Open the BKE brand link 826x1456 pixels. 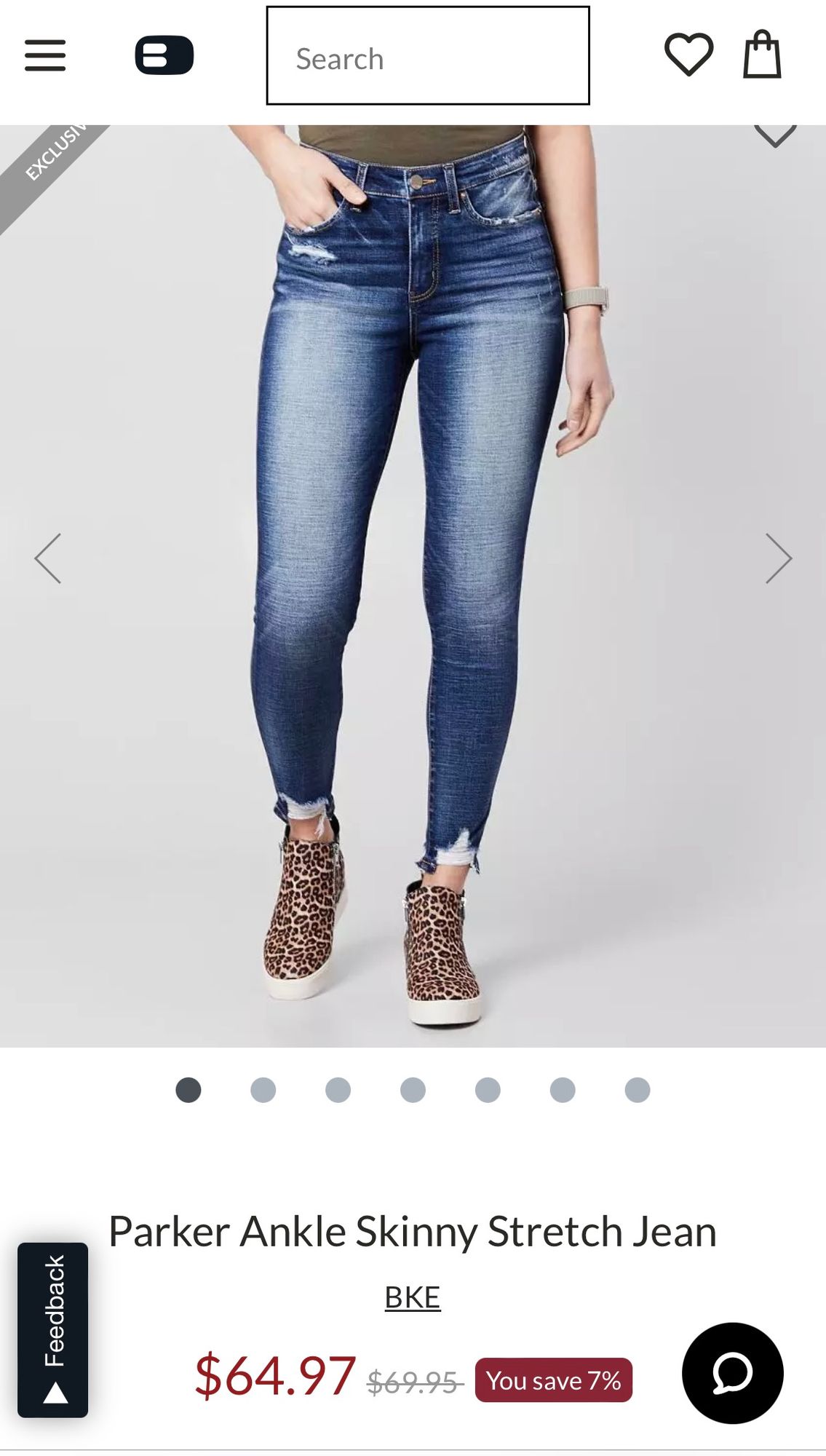click(413, 1297)
